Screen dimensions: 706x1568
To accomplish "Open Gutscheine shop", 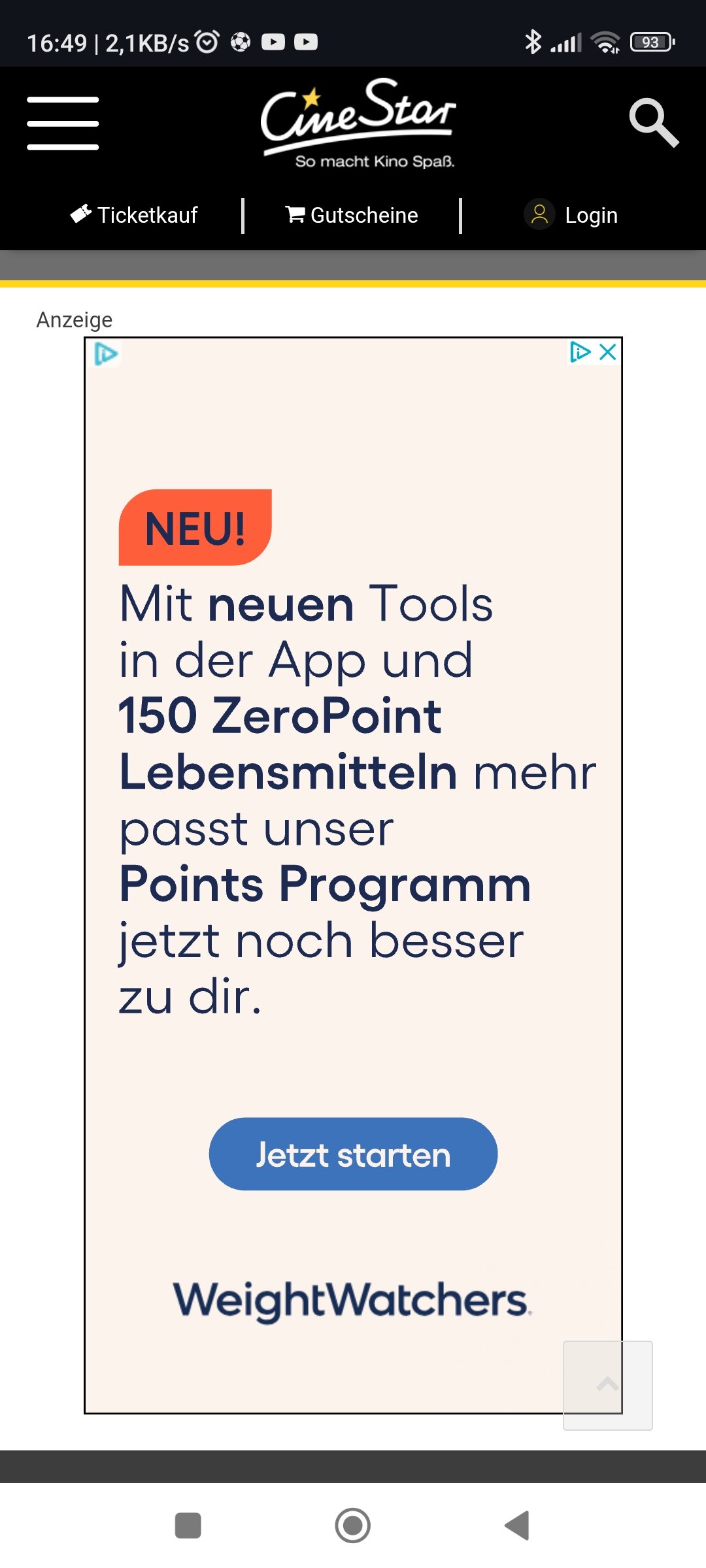I will coord(352,215).
